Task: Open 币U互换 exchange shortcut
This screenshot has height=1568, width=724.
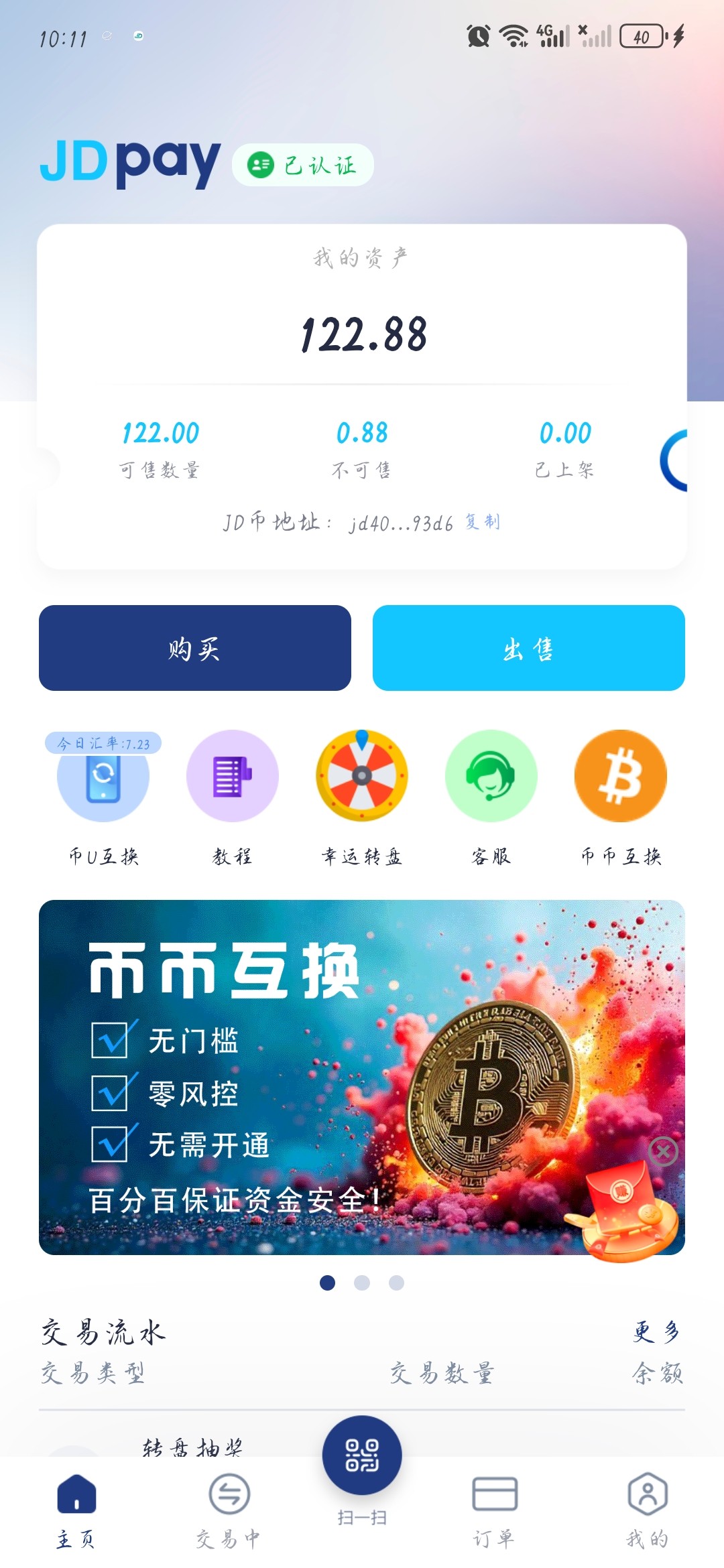Action: click(103, 797)
